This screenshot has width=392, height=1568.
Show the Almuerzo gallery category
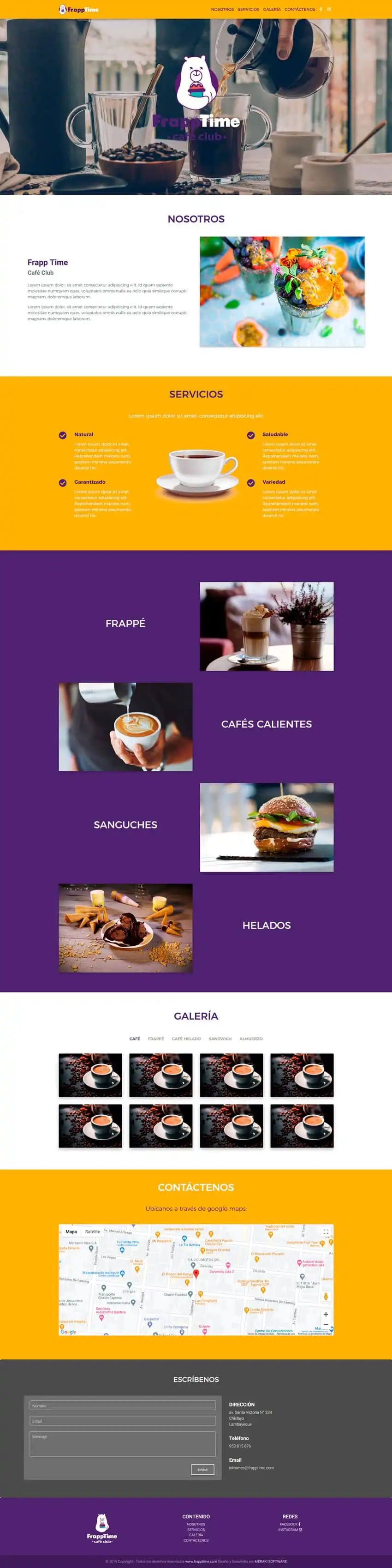(251, 1039)
